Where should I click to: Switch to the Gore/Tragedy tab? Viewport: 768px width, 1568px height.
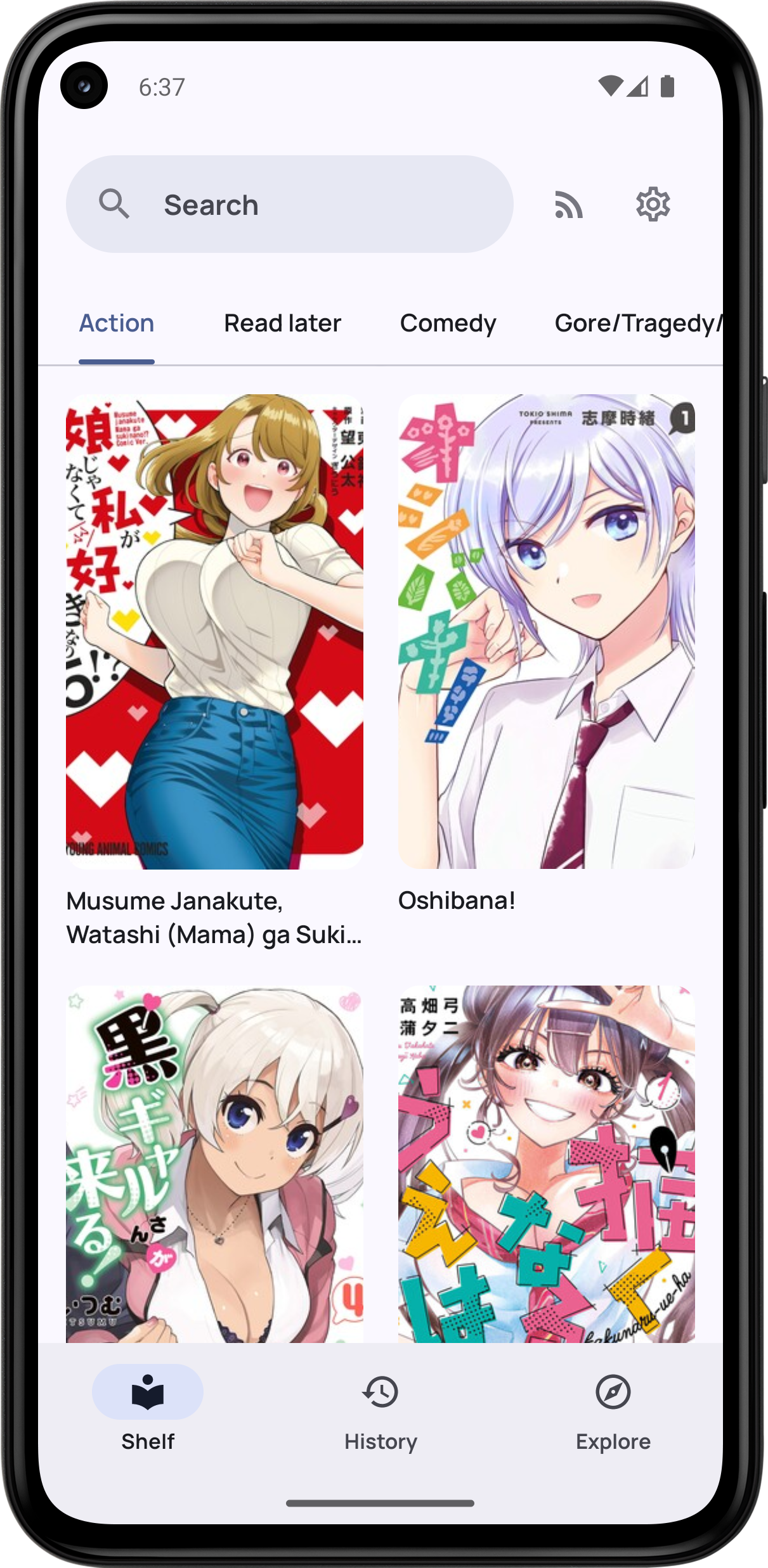coord(637,324)
